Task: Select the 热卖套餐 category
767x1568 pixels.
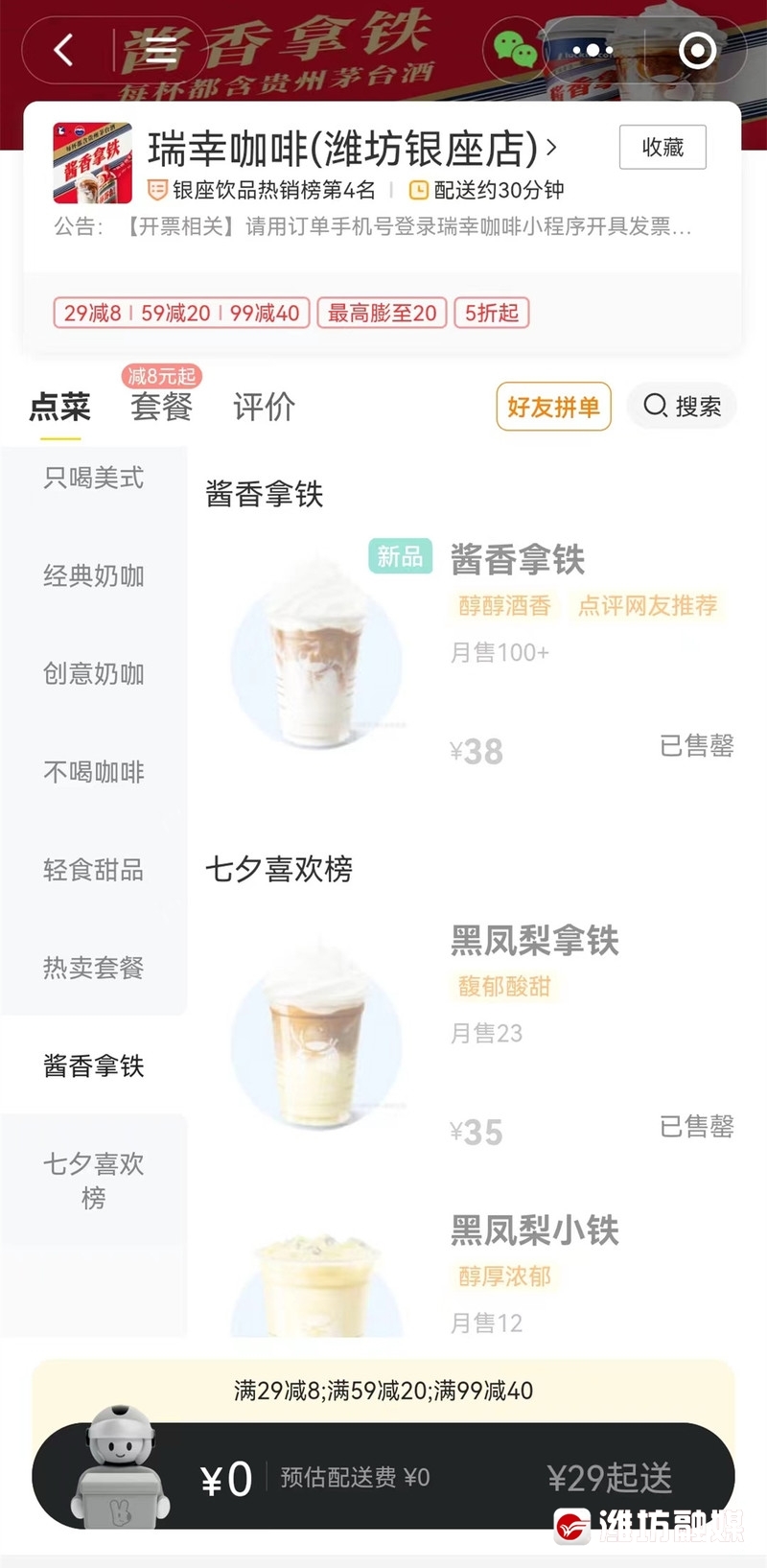Action: tap(93, 967)
